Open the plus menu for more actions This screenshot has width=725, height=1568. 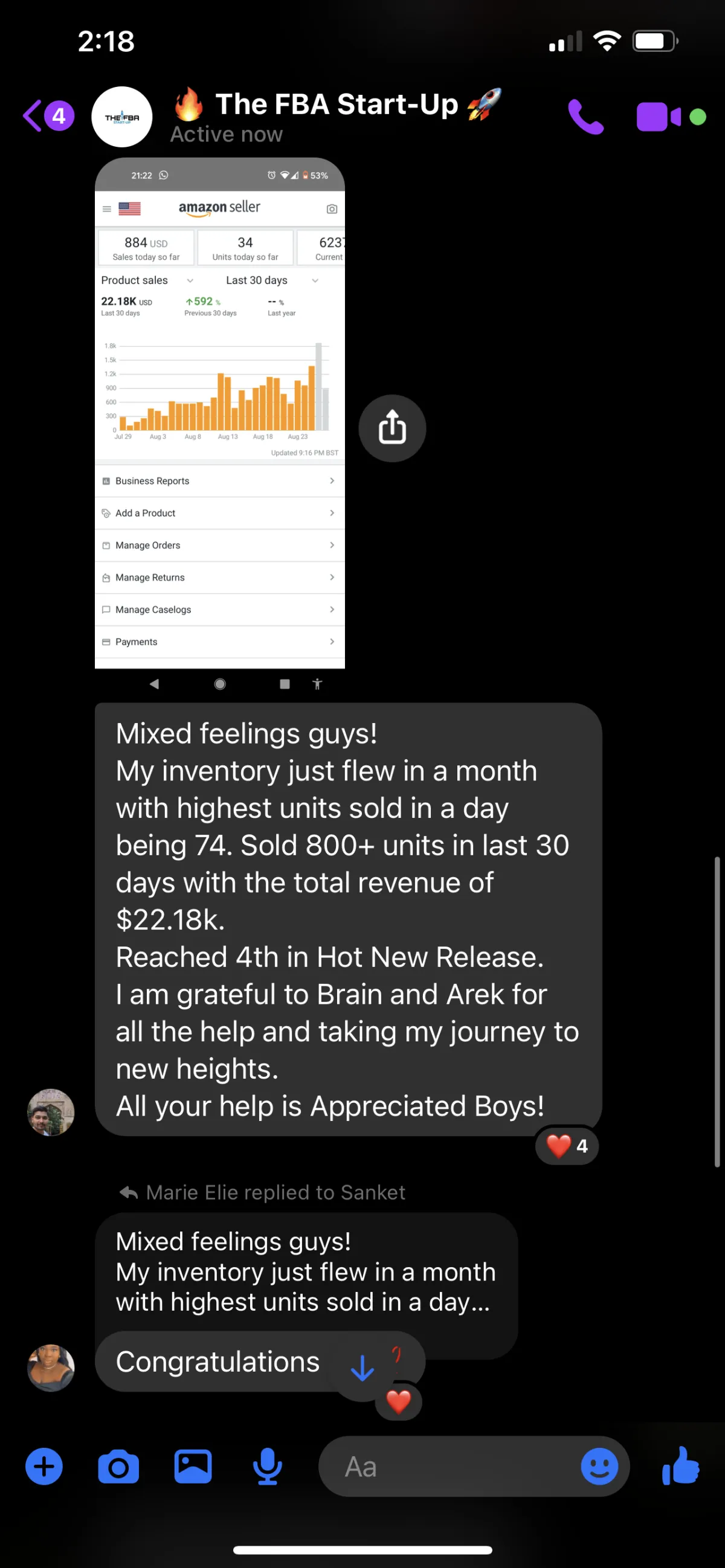pos(44,1467)
